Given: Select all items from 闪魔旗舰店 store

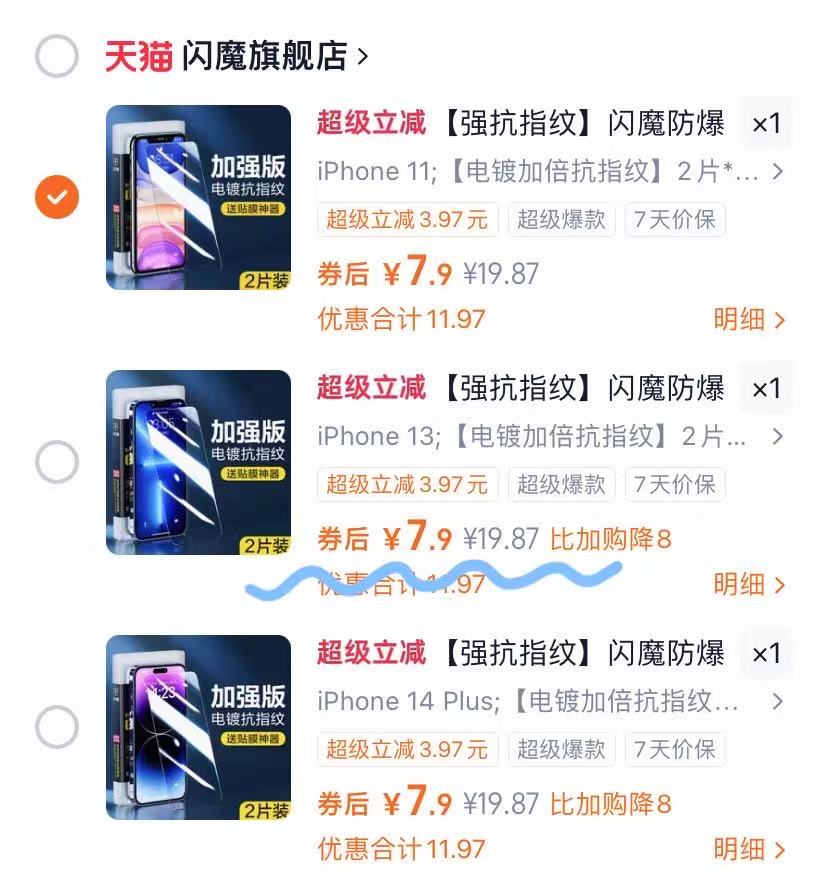Looking at the screenshot, I should (57, 57).
